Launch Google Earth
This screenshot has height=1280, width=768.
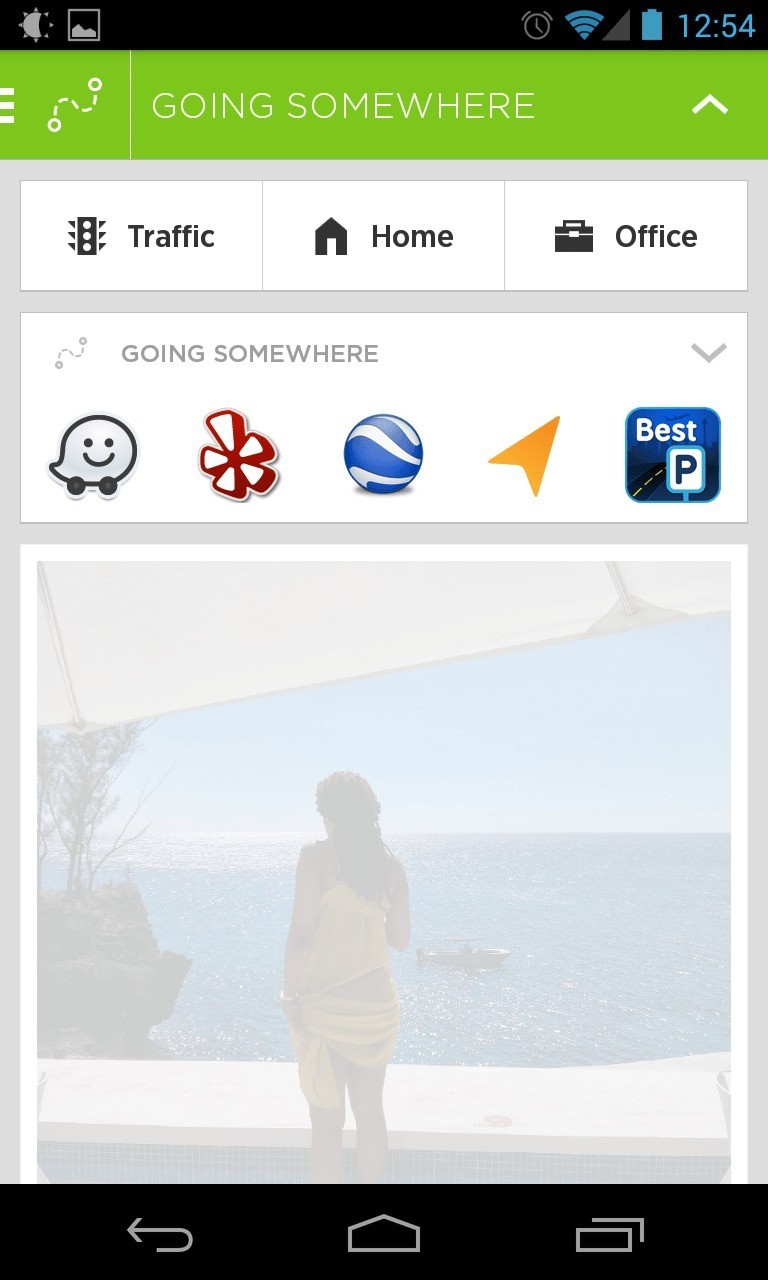pos(383,455)
